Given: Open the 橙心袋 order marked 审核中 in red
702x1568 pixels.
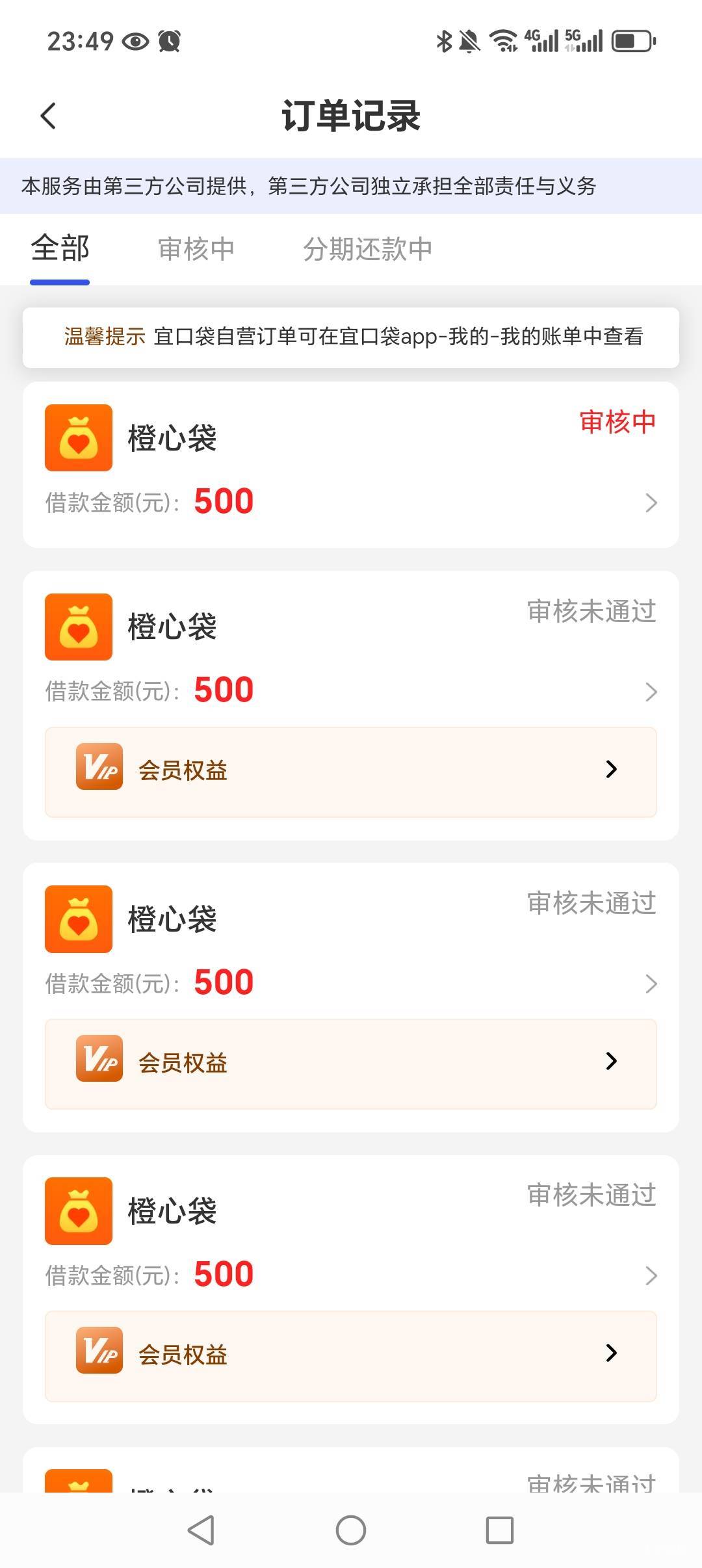Looking at the screenshot, I should (x=351, y=465).
